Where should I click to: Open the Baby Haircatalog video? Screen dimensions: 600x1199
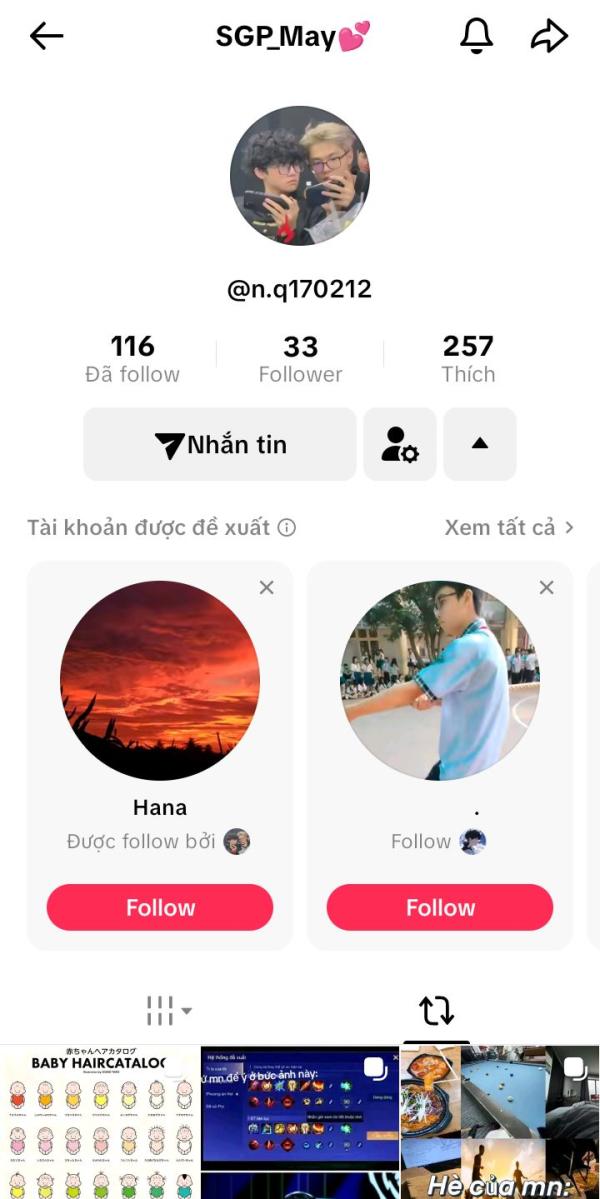click(x=100, y=1122)
